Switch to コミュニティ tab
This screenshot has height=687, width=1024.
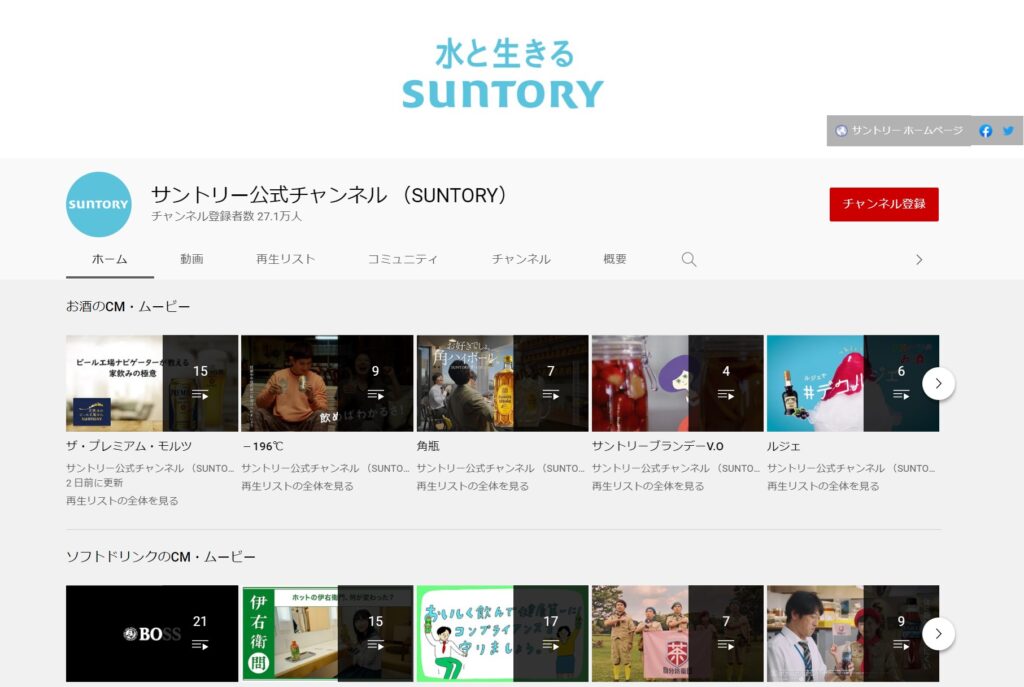(x=402, y=259)
